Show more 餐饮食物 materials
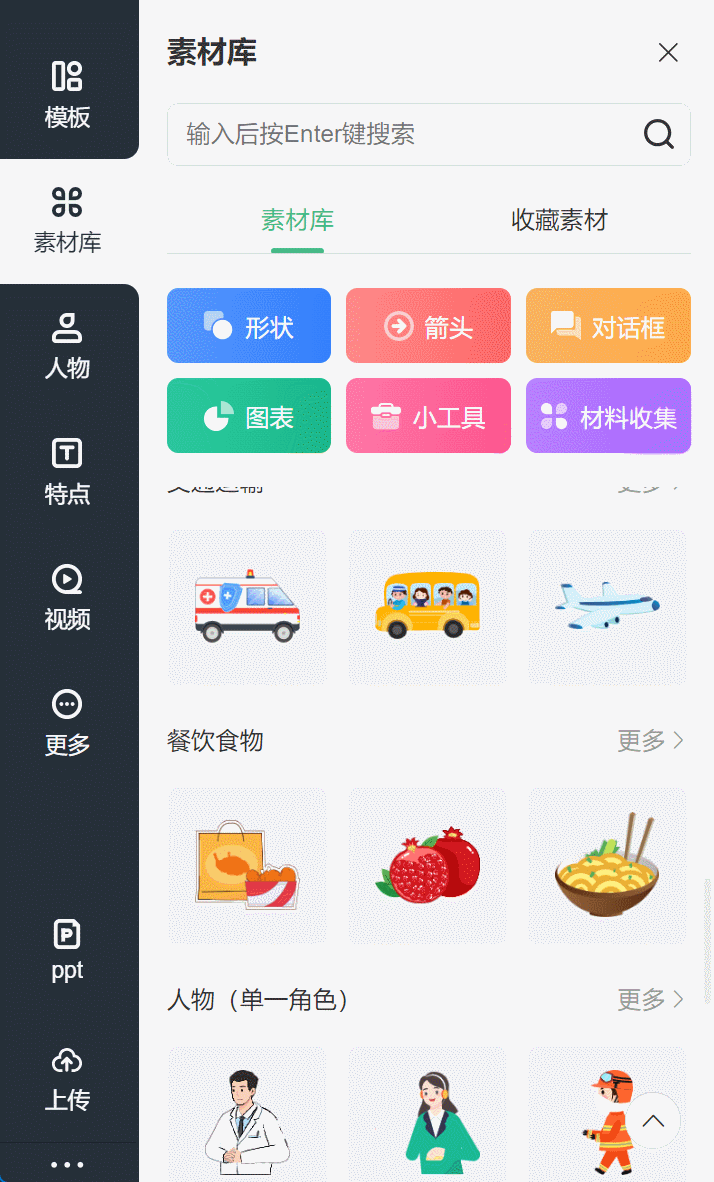Image resolution: width=714 pixels, height=1182 pixels. click(650, 740)
